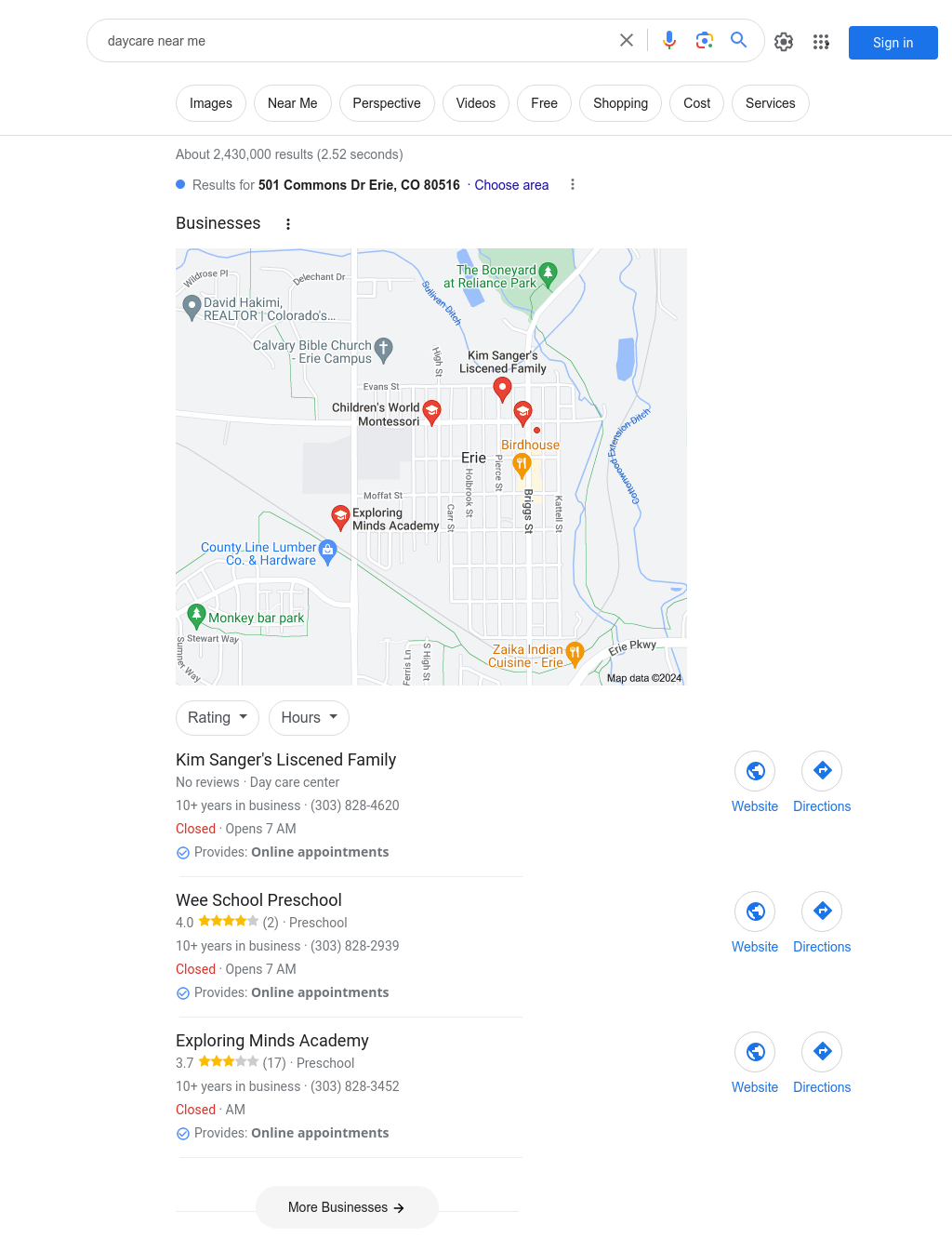Clear the search query text
952x1251 pixels.
[x=627, y=41]
